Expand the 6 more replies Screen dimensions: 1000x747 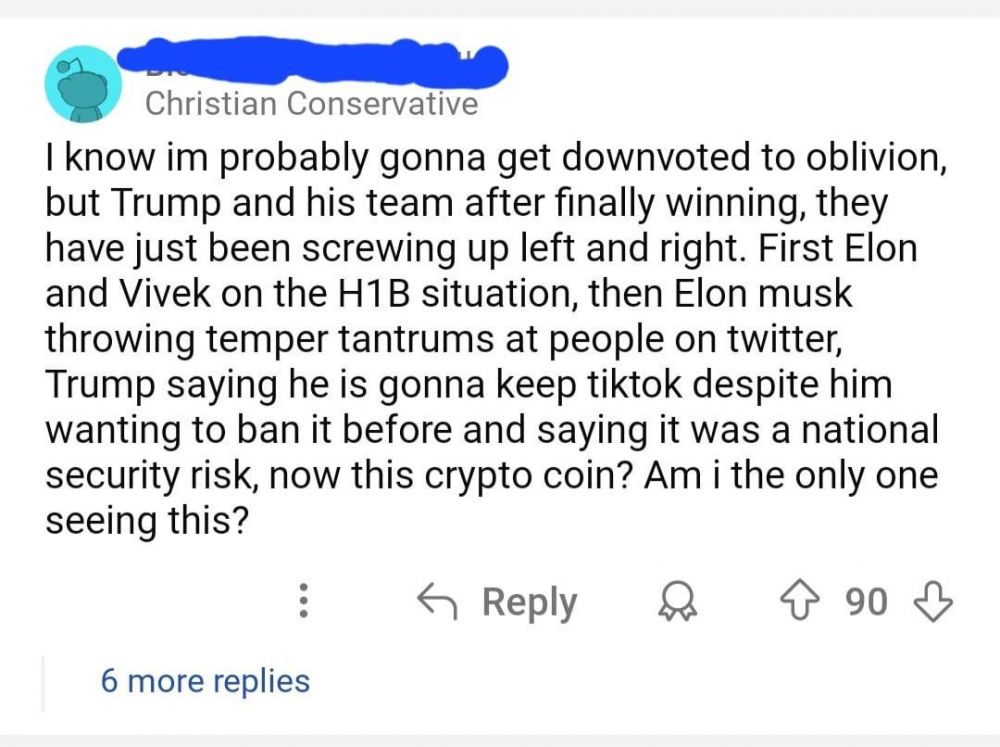click(205, 681)
